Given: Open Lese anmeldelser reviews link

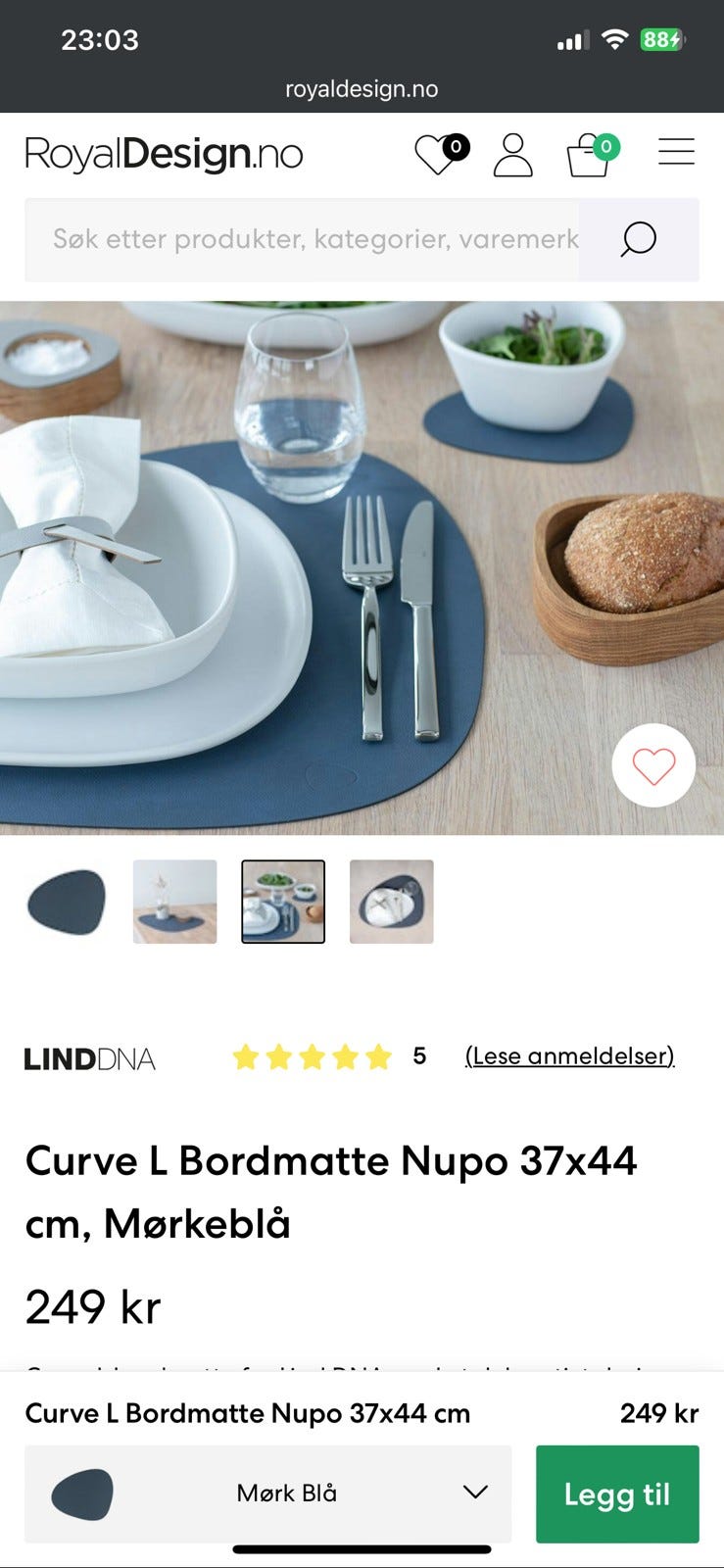Looking at the screenshot, I should click(570, 1055).
